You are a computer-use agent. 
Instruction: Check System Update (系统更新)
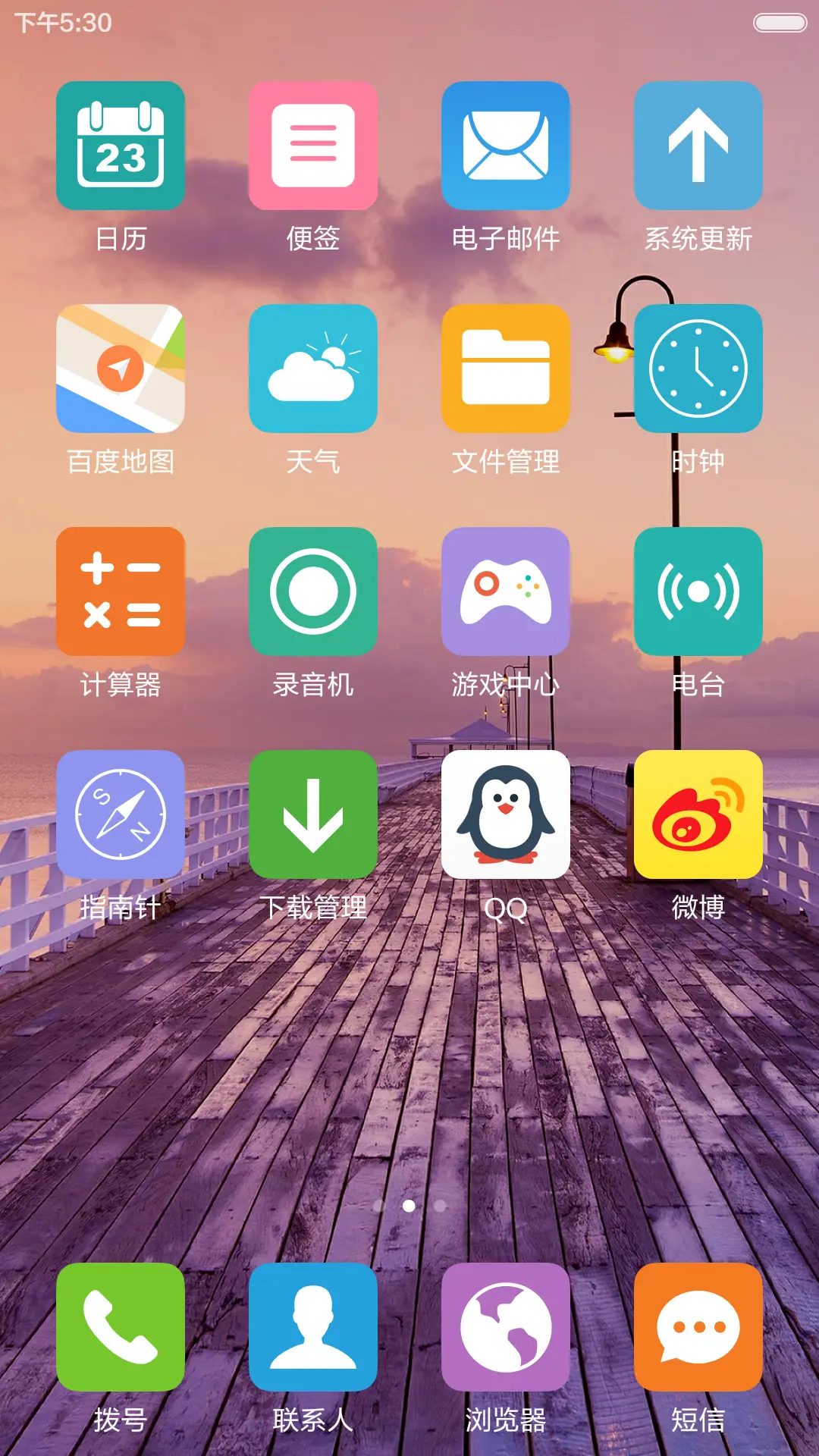pyautogui.click(x=698, y=146)
